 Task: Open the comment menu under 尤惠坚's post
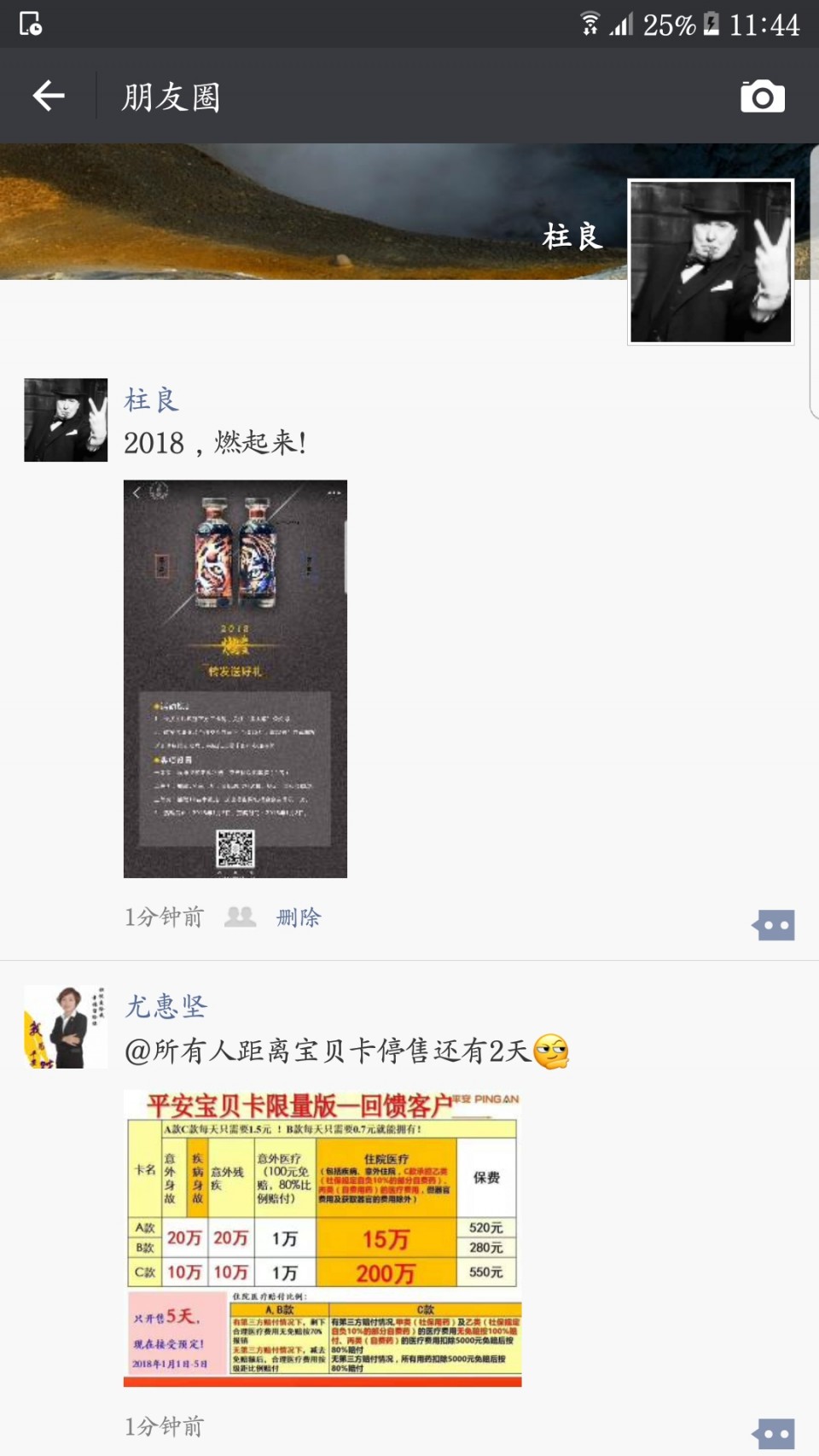[x=774, y=1434]
